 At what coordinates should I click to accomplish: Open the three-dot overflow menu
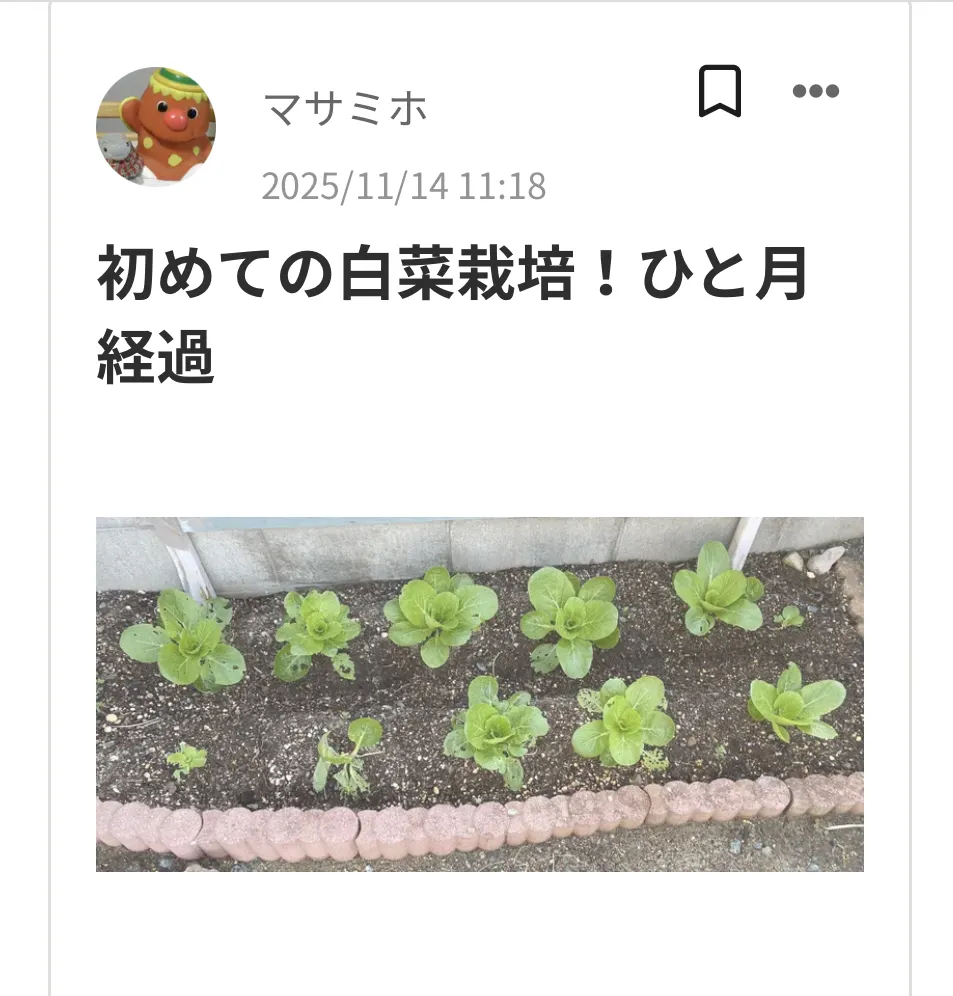coord(815,91)
